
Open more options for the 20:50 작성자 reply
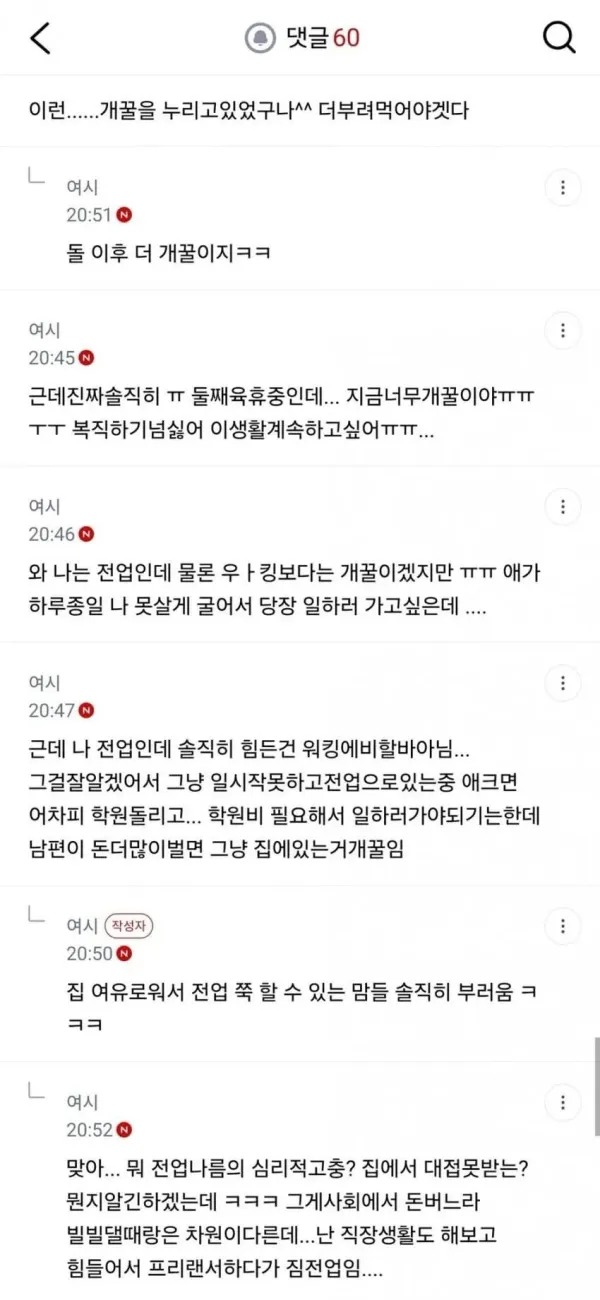point(563,926)
